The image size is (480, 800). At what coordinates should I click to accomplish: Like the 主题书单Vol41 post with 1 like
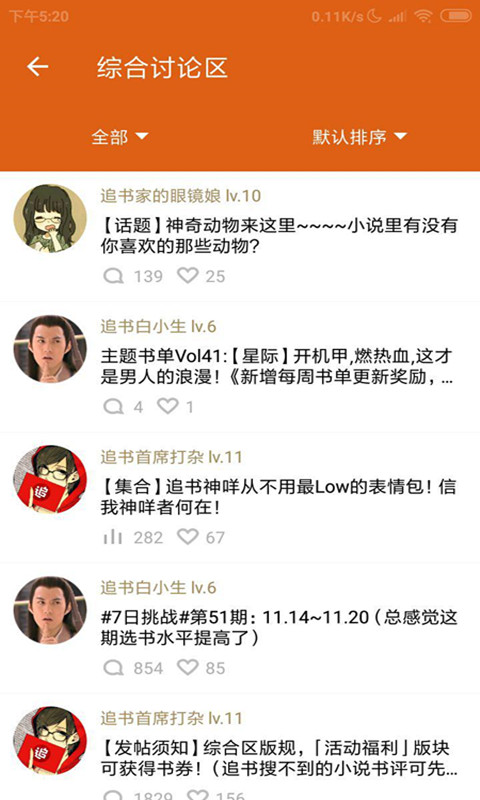tap(167, 406)
